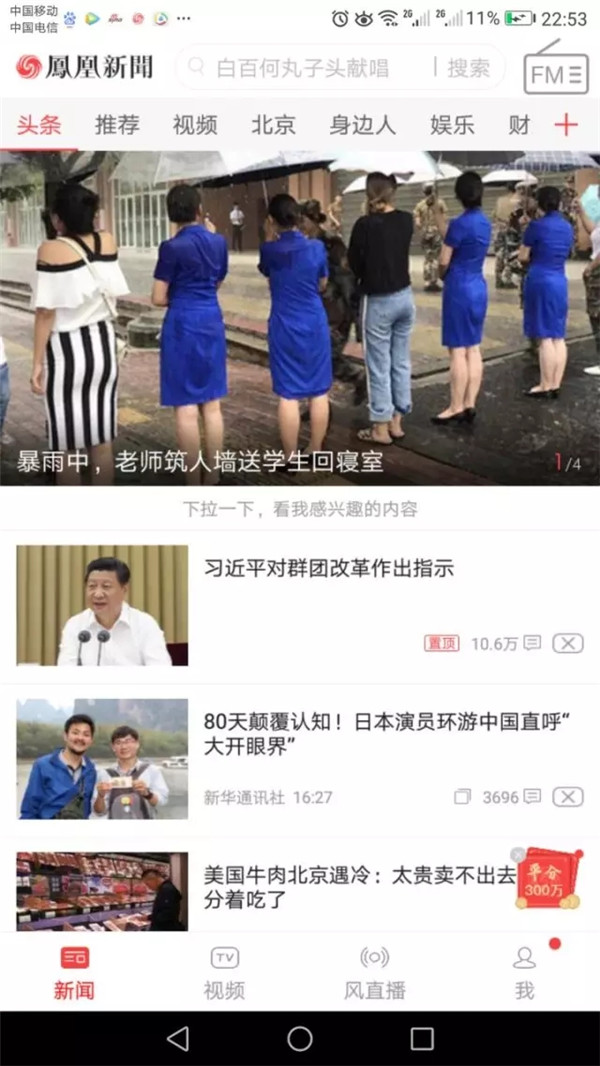This screenshot has width=600, height=1066.
Task: Dismiss the 80天颠覆认知 article
Action: click(567, 797)
